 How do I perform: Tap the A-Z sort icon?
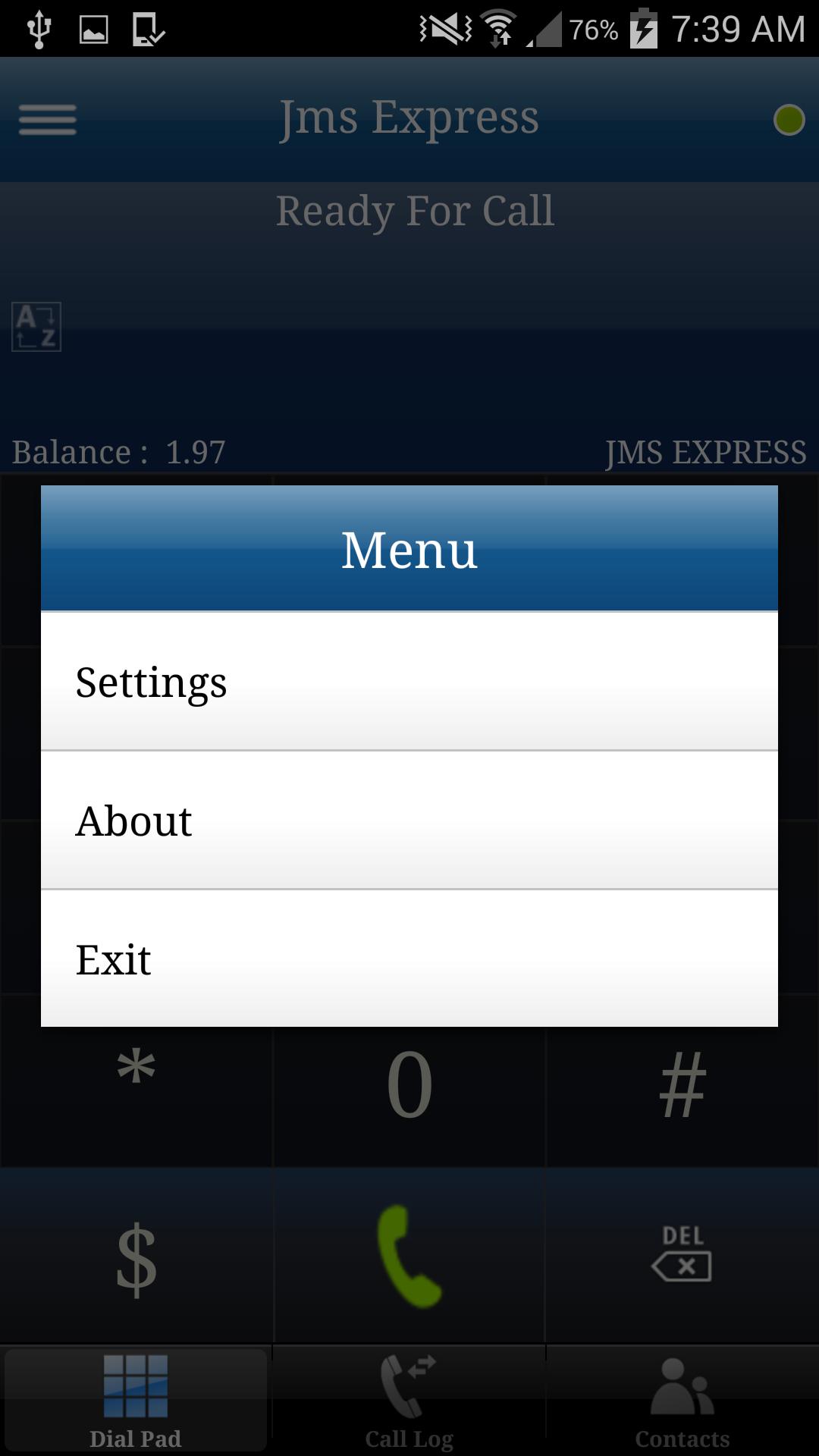[x=36, y=326]
